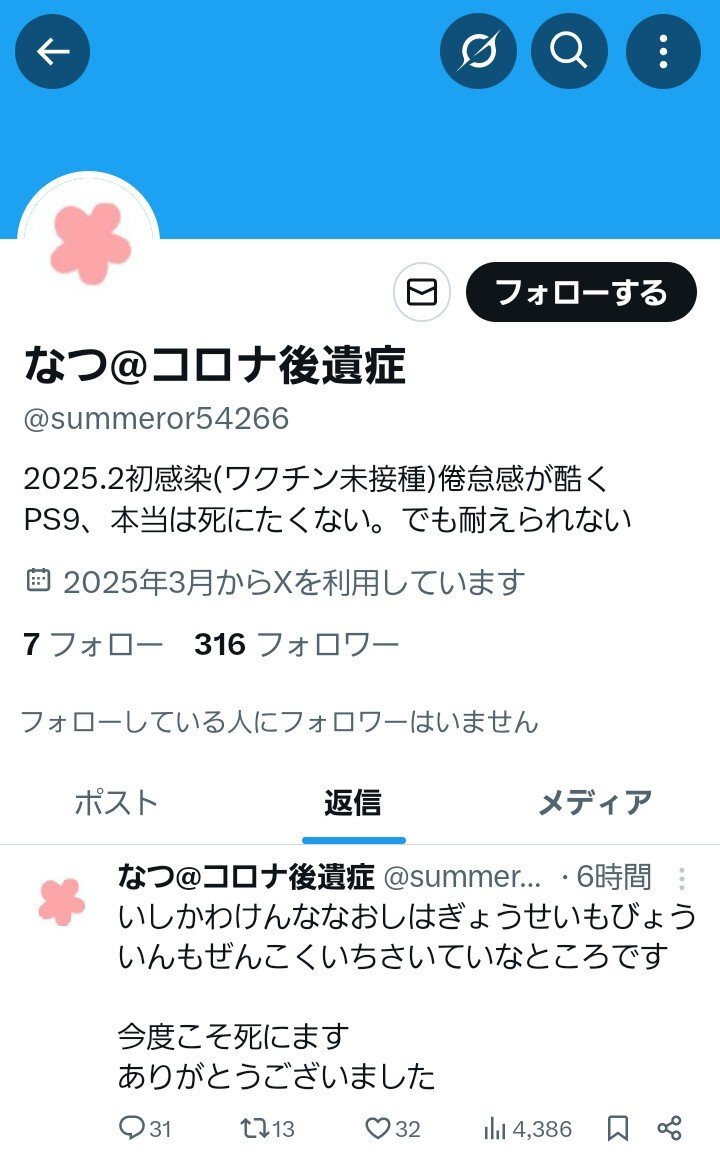Share the post using the share icon
Viewport: 720px width, 1156px height.
(669, 1128)
